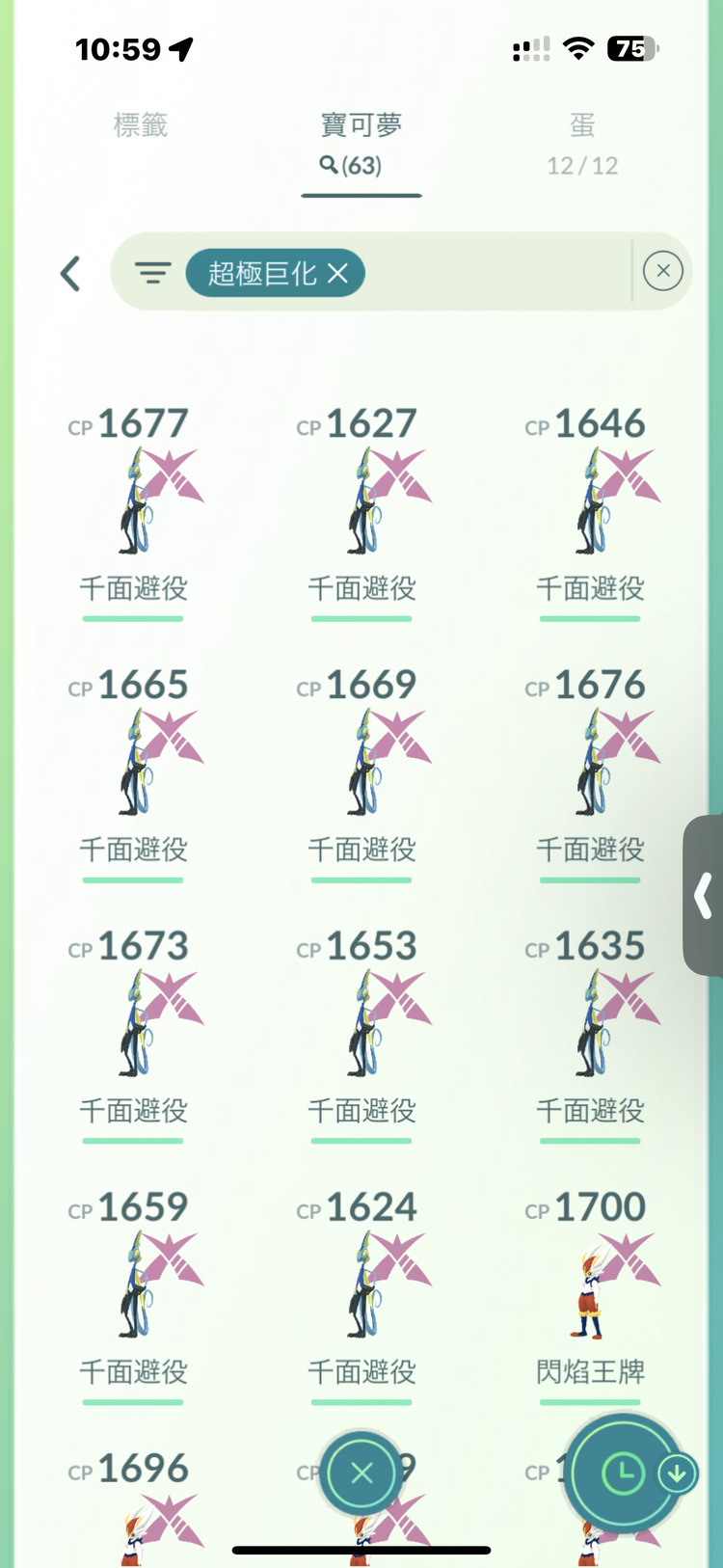Switch to the 標籤 tab
This screenshot has width=723, height=1568.
click(141, 125)
